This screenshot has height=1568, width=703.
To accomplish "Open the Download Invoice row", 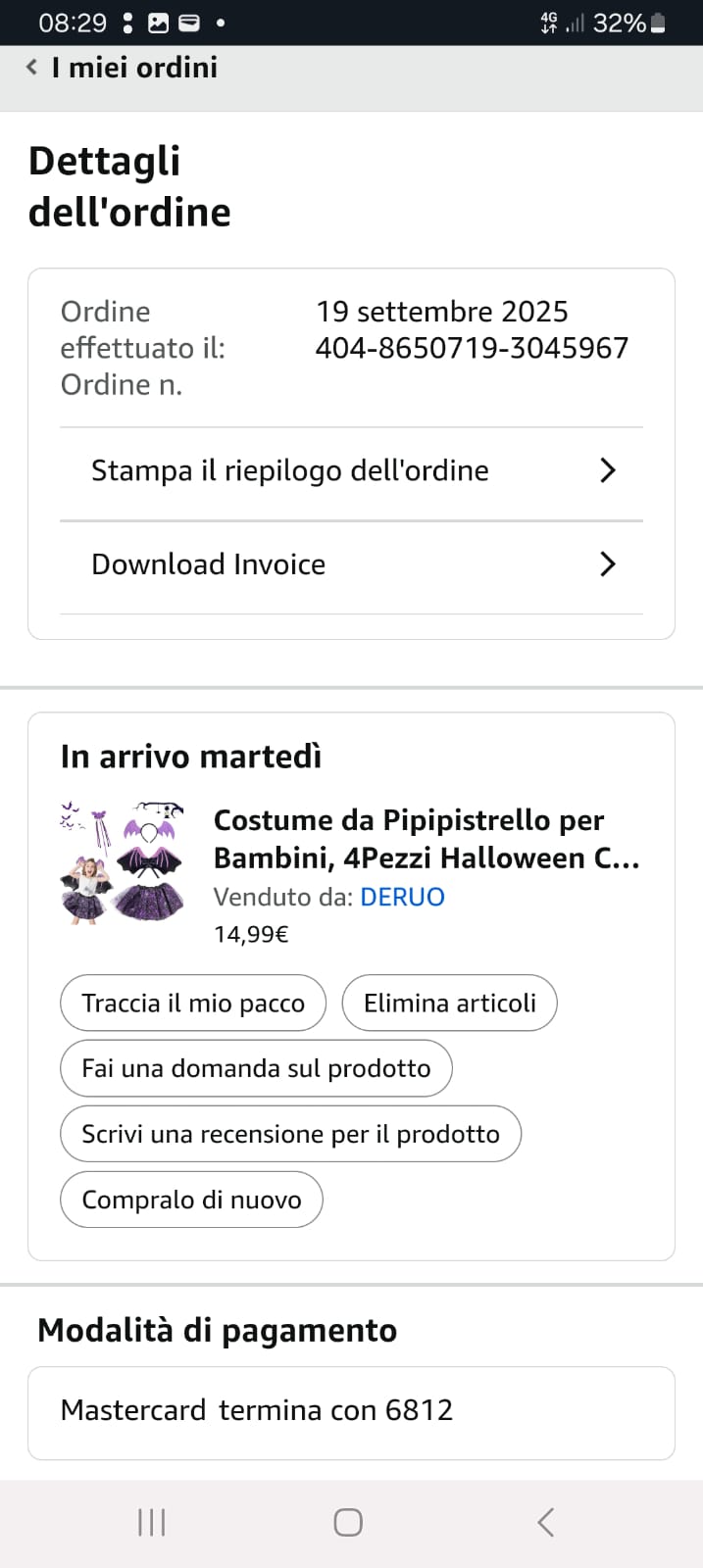I will [351, 564].
